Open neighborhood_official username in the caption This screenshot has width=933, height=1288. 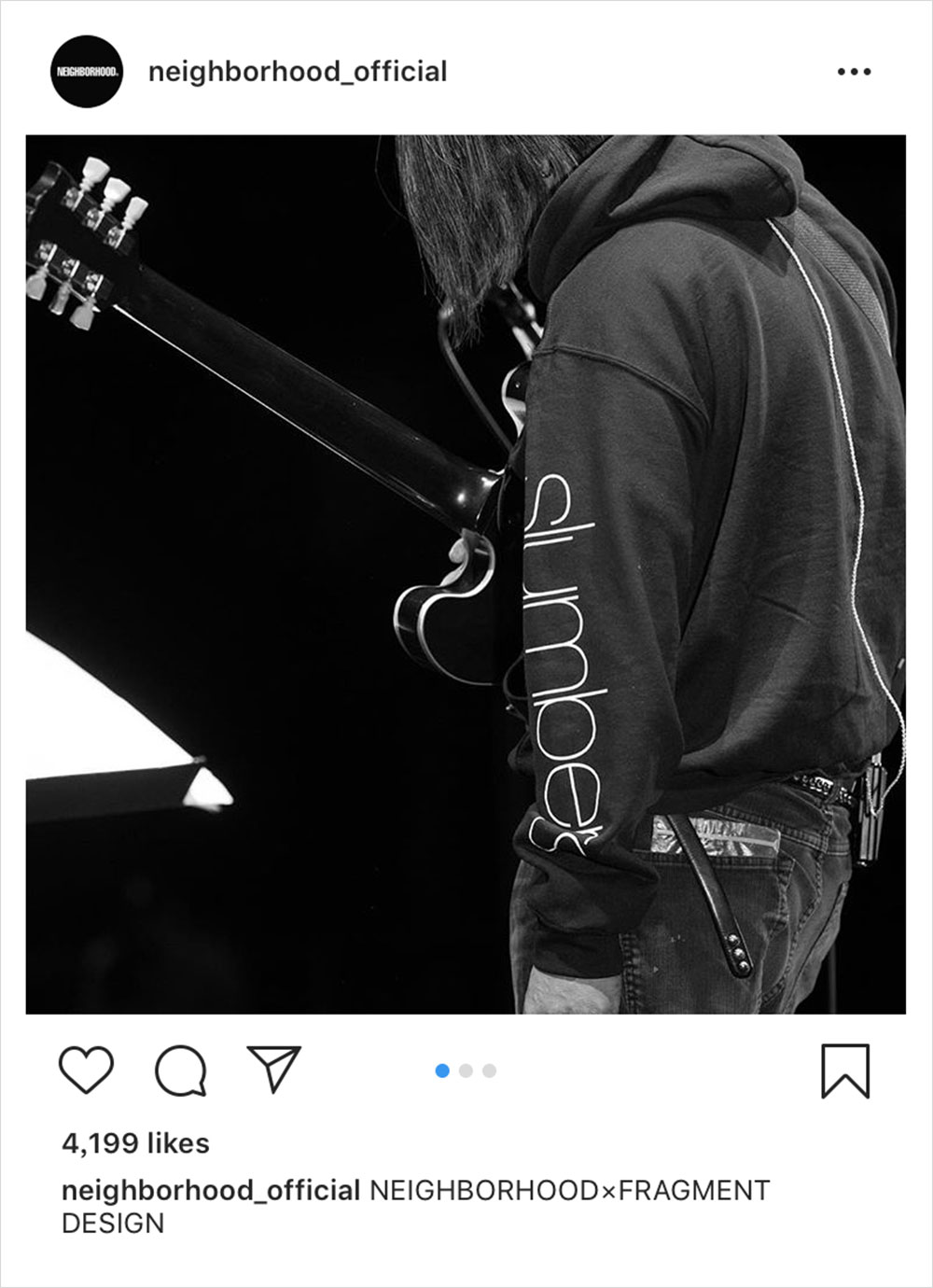pos(211,1191)
